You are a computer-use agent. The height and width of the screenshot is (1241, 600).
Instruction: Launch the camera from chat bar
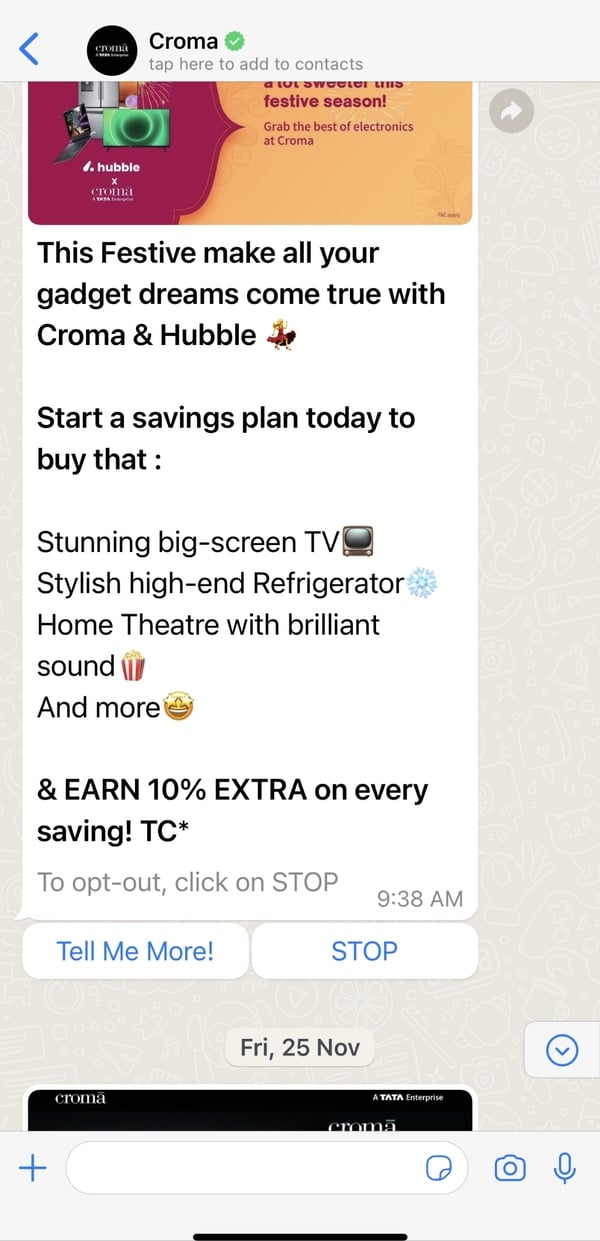510,1167
